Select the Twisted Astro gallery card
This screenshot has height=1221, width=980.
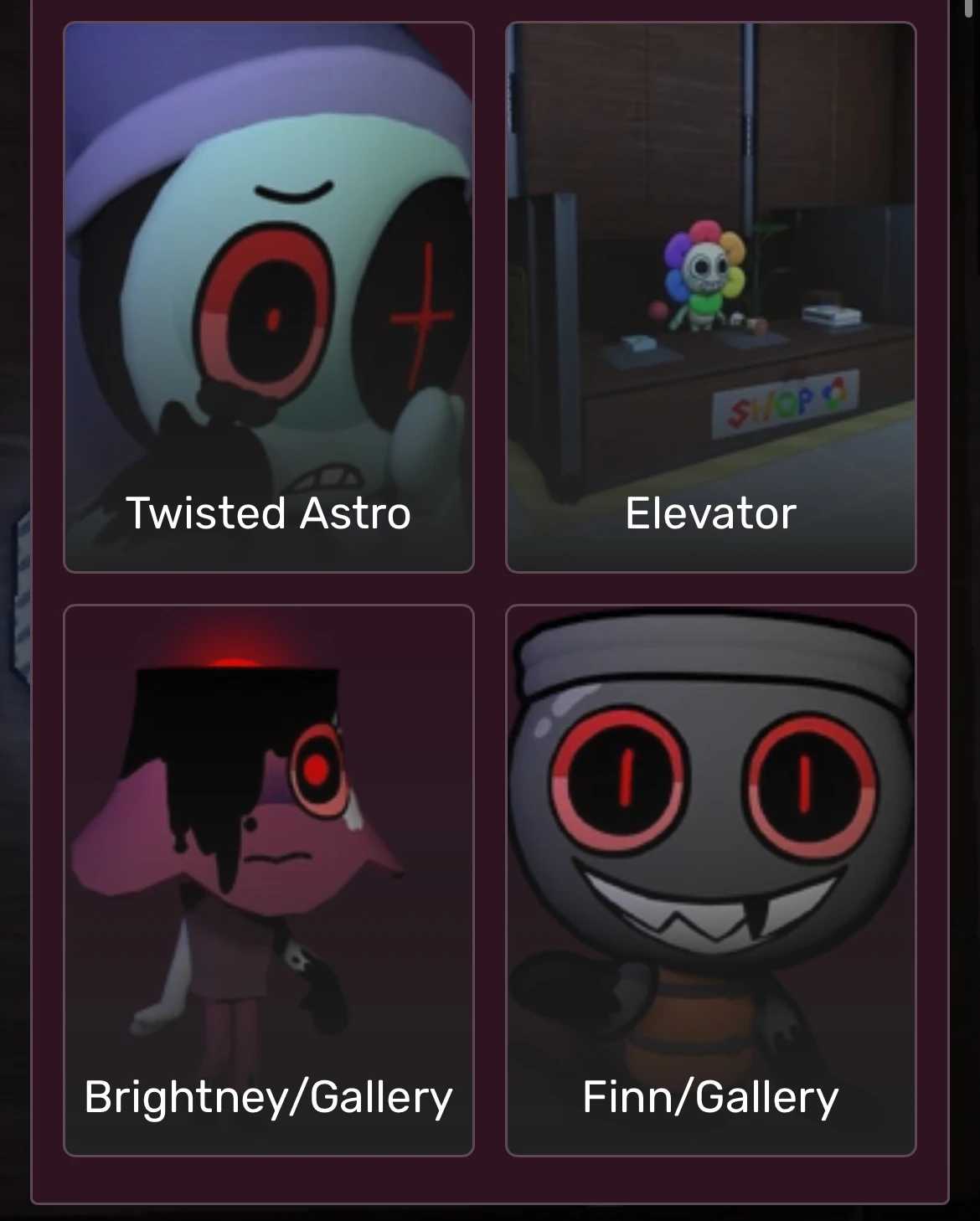tap(268, 297)
